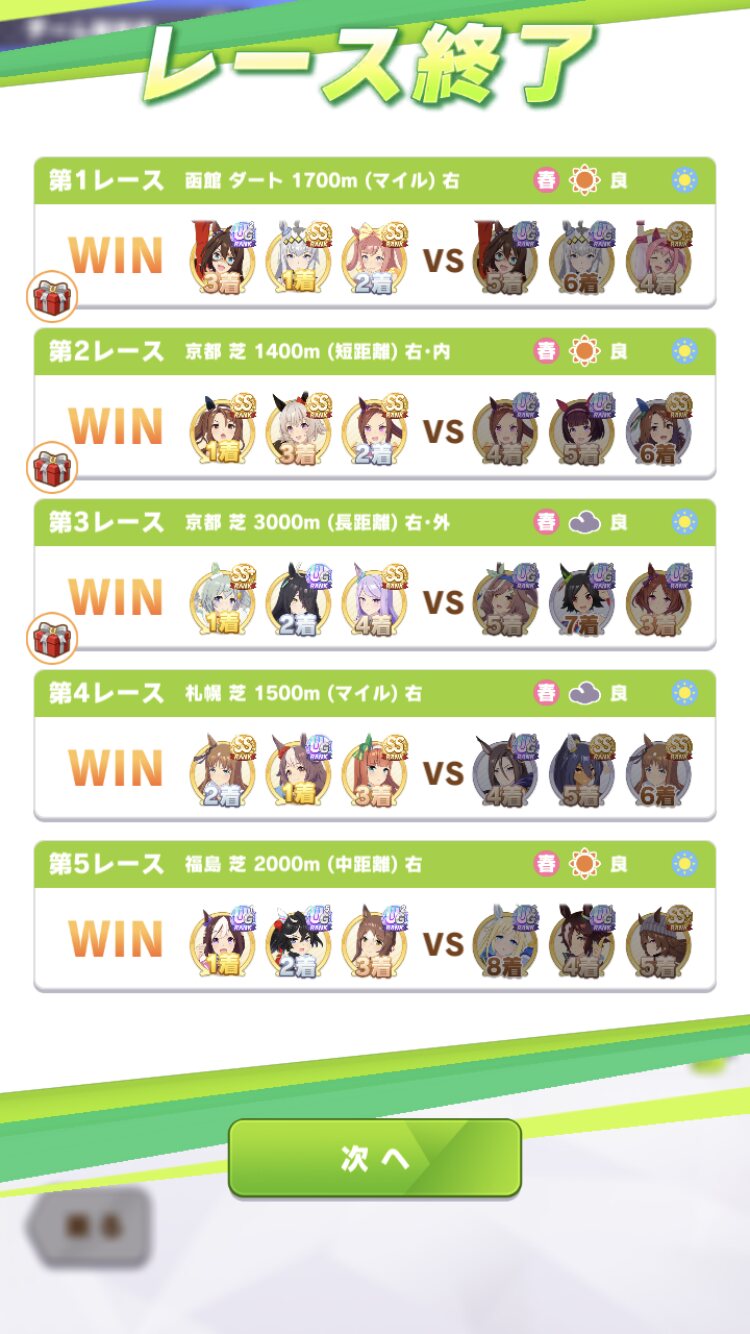Open the gift box on 第1レース
Viewport: 750px width, 1334px height.
[x=51, y=297]
